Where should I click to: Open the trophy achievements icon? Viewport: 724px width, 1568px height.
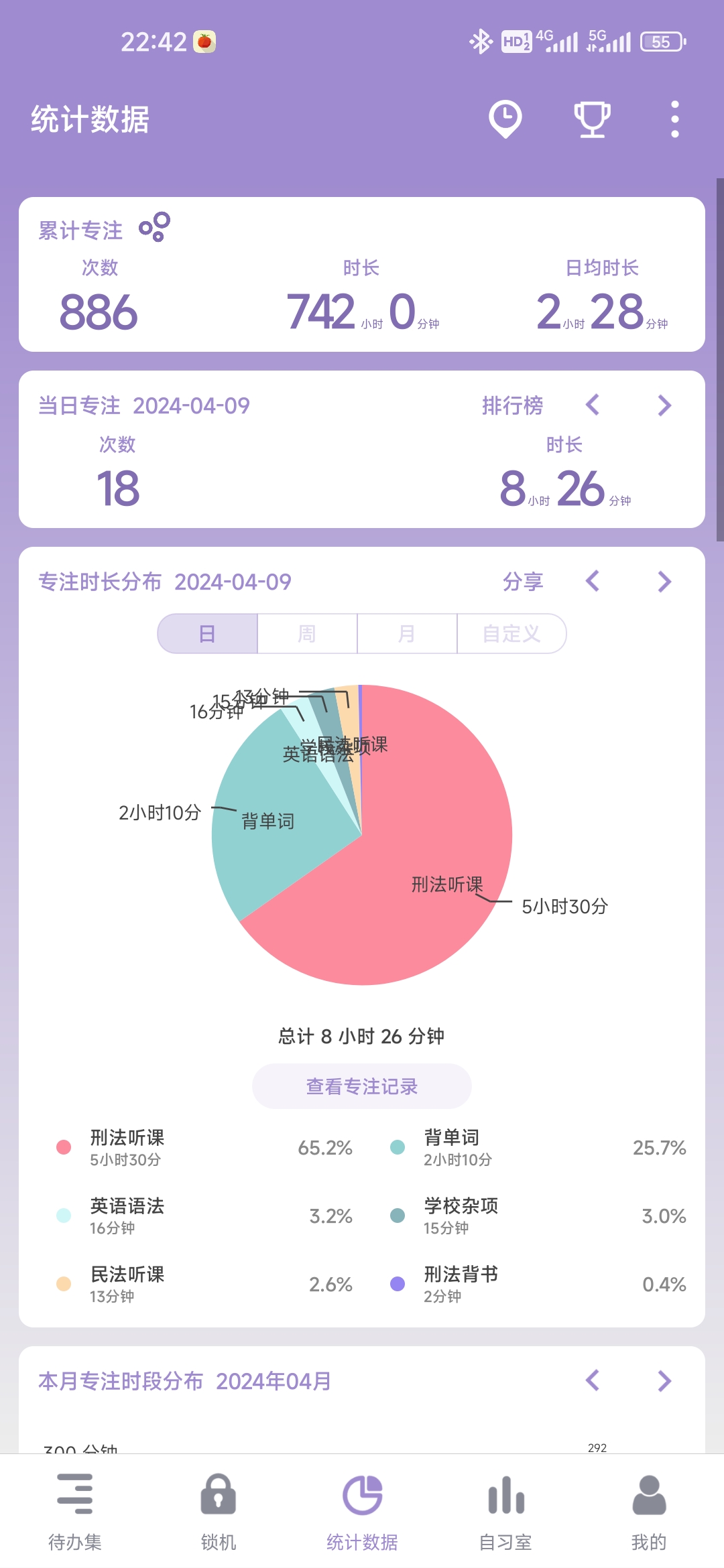[x=592, y=119]
